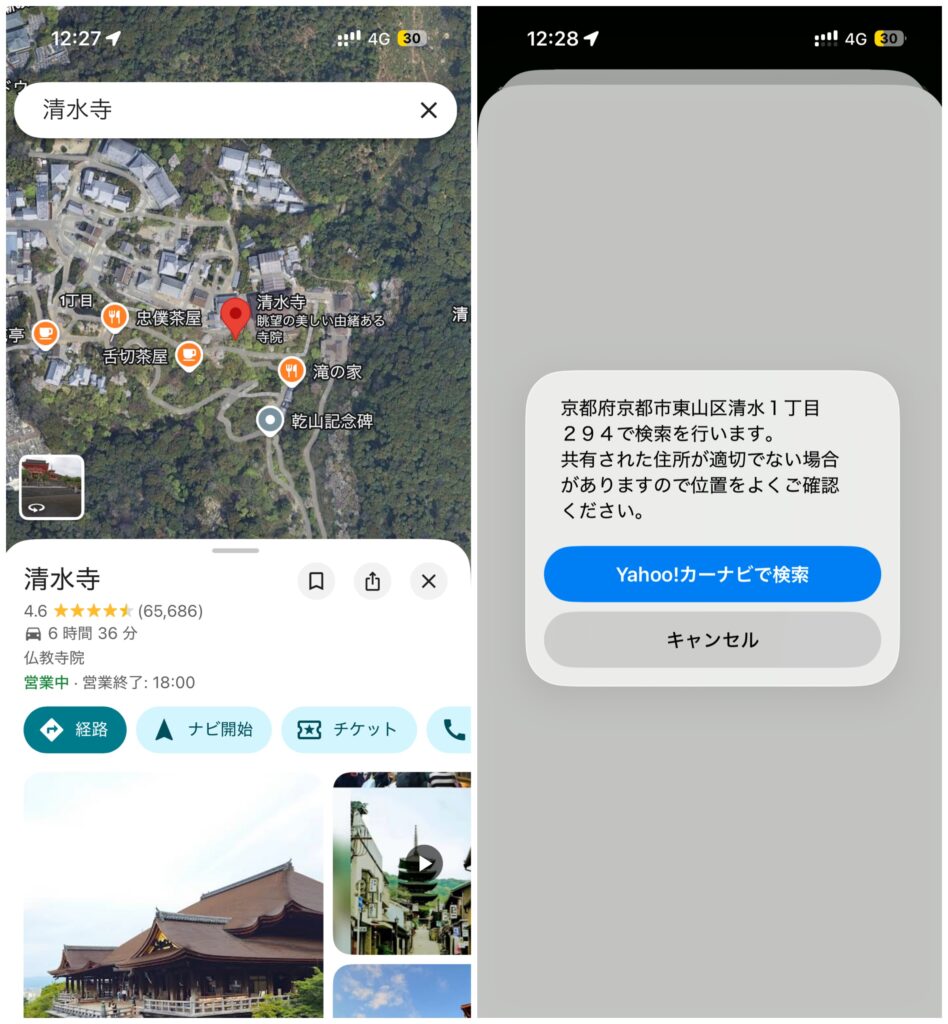Clear the 清水寺 search with the X
The image size is (948, 1024).
[428, 110]
